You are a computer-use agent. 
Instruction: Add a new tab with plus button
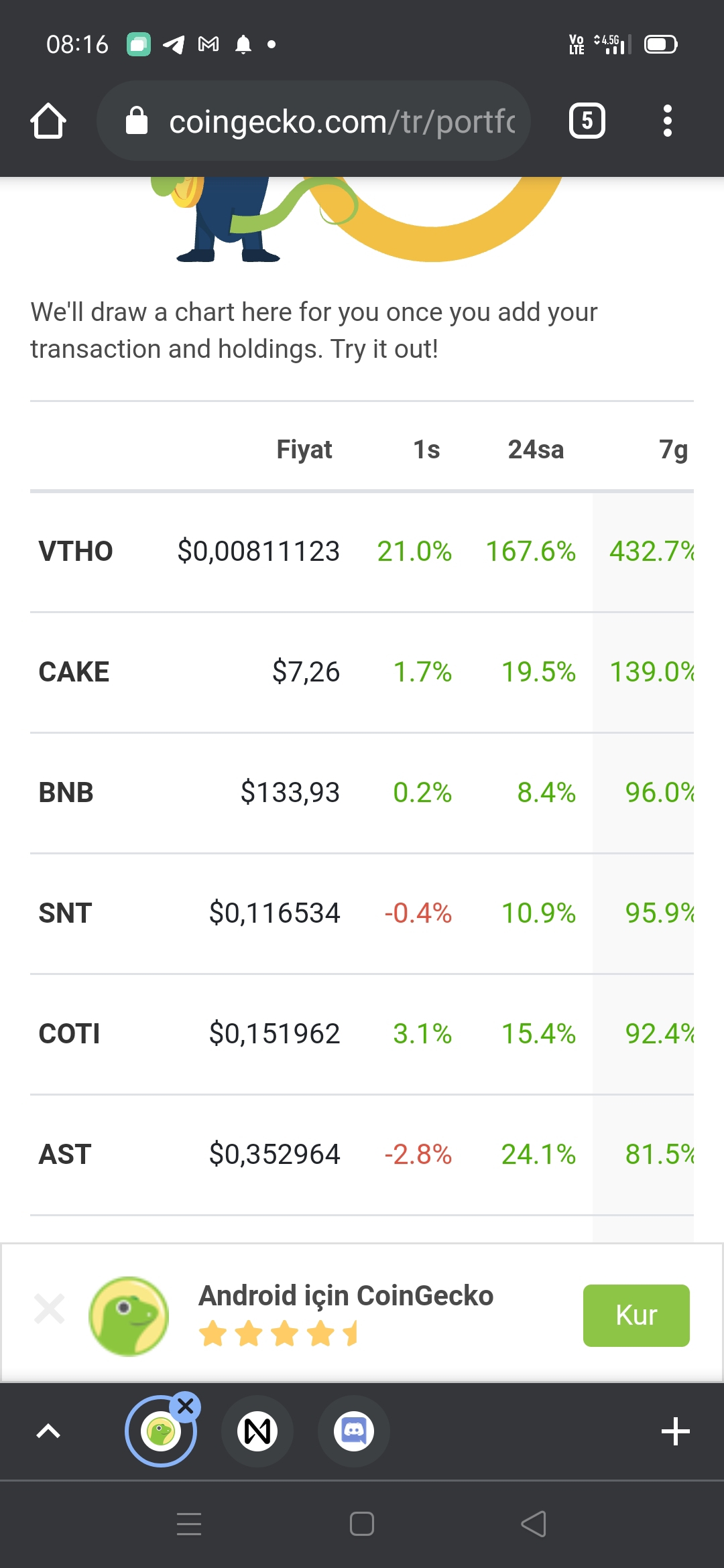pyautogui.click(x=675, y=1432)
